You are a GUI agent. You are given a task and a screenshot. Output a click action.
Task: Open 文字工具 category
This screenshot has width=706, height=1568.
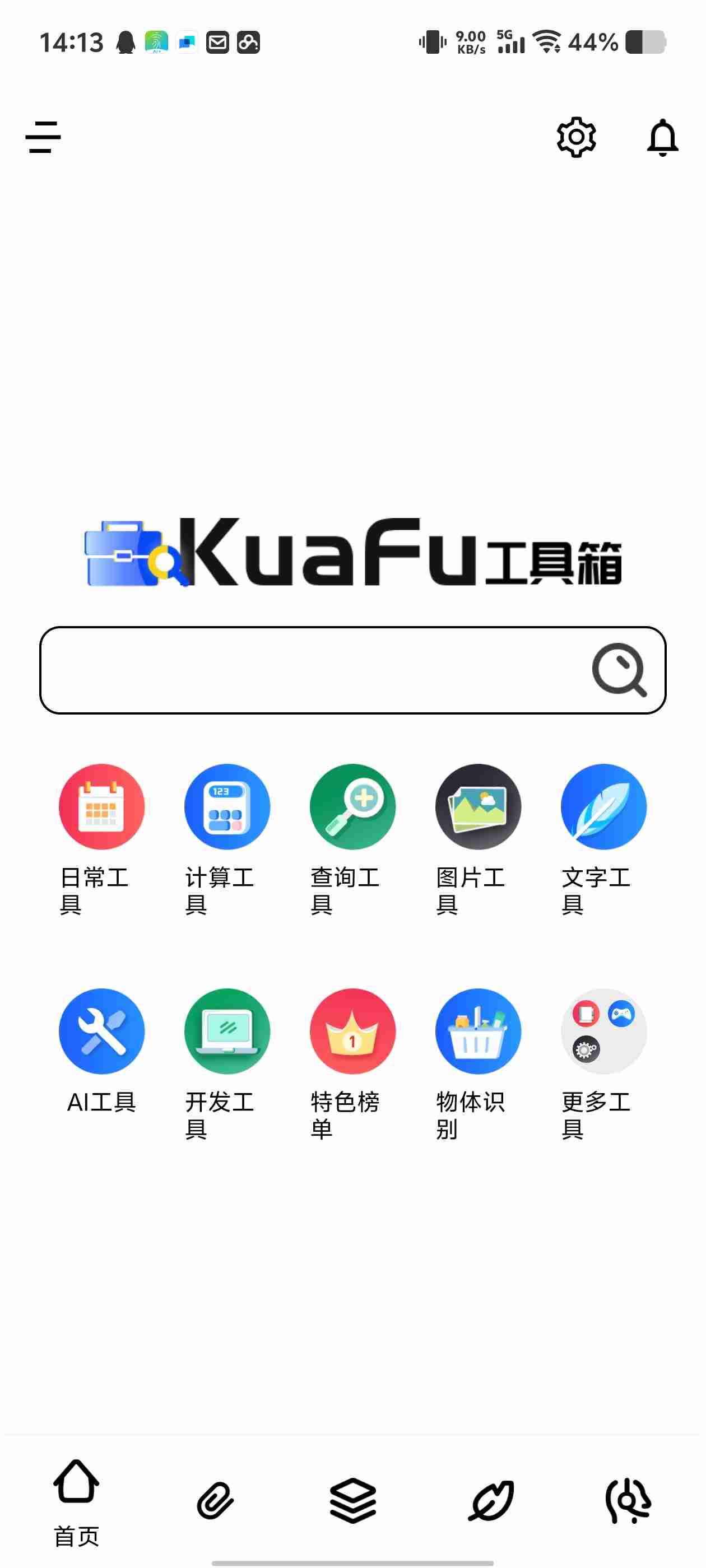click(603, 807)
